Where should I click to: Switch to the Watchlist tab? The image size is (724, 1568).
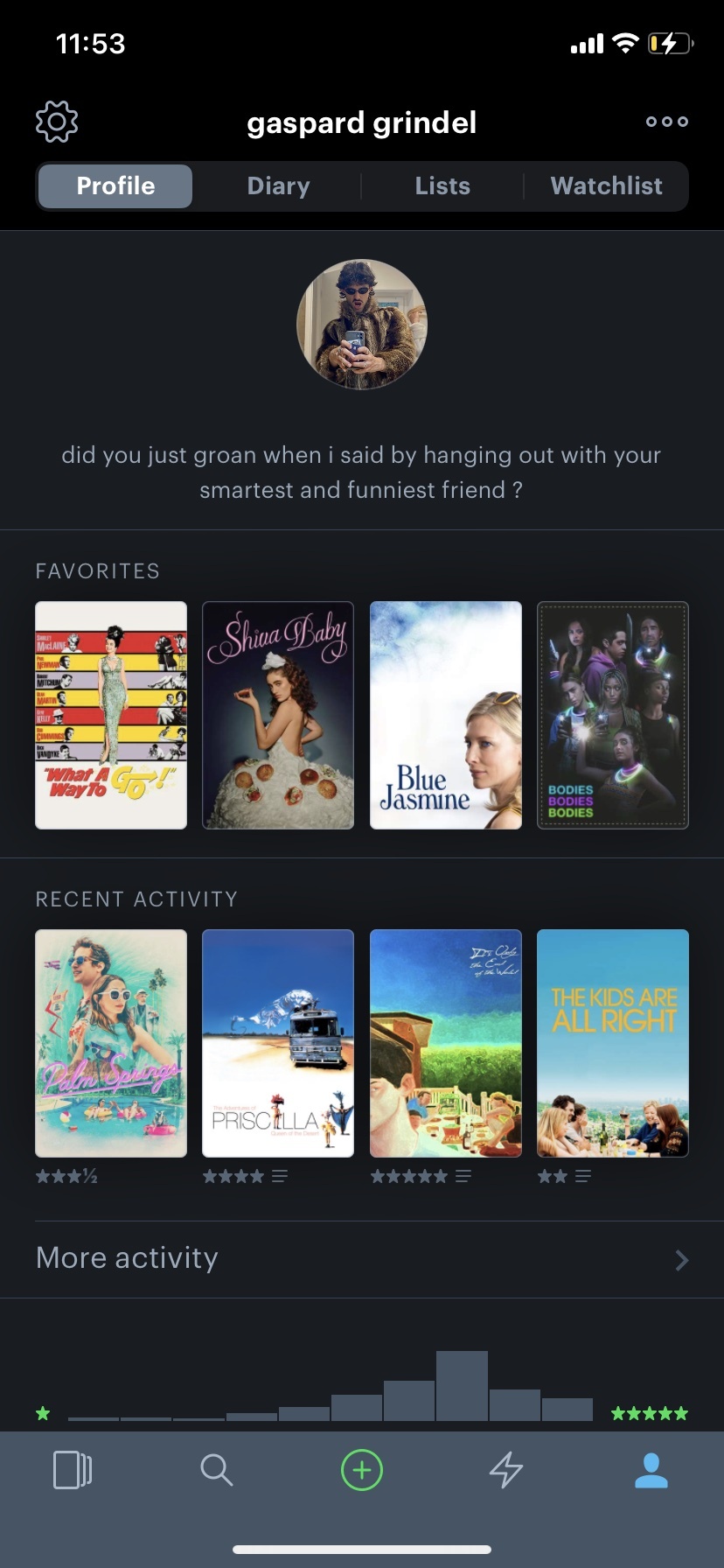606,186
